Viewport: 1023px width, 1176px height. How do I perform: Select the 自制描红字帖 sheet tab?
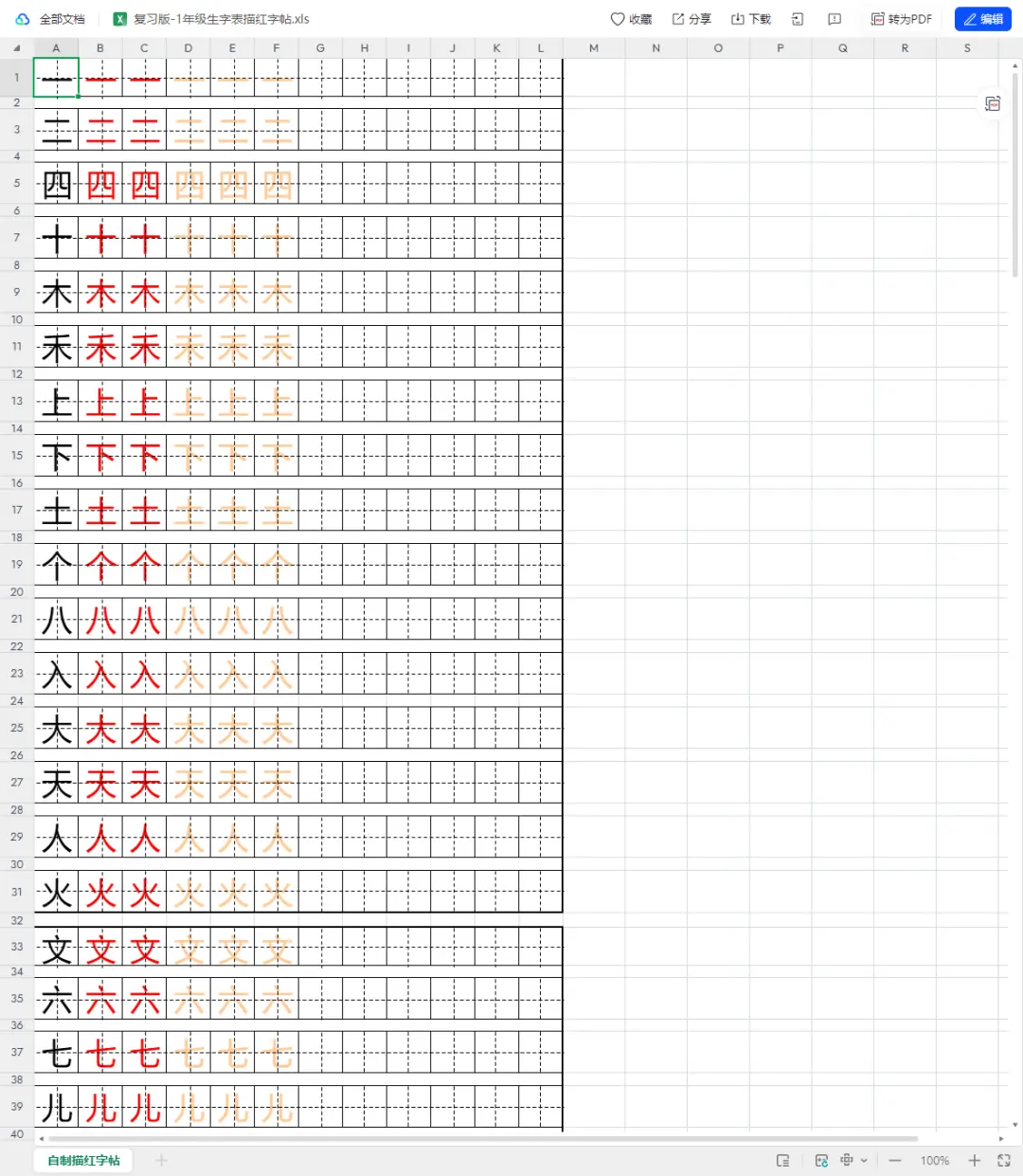click(x=83, y=1160)
